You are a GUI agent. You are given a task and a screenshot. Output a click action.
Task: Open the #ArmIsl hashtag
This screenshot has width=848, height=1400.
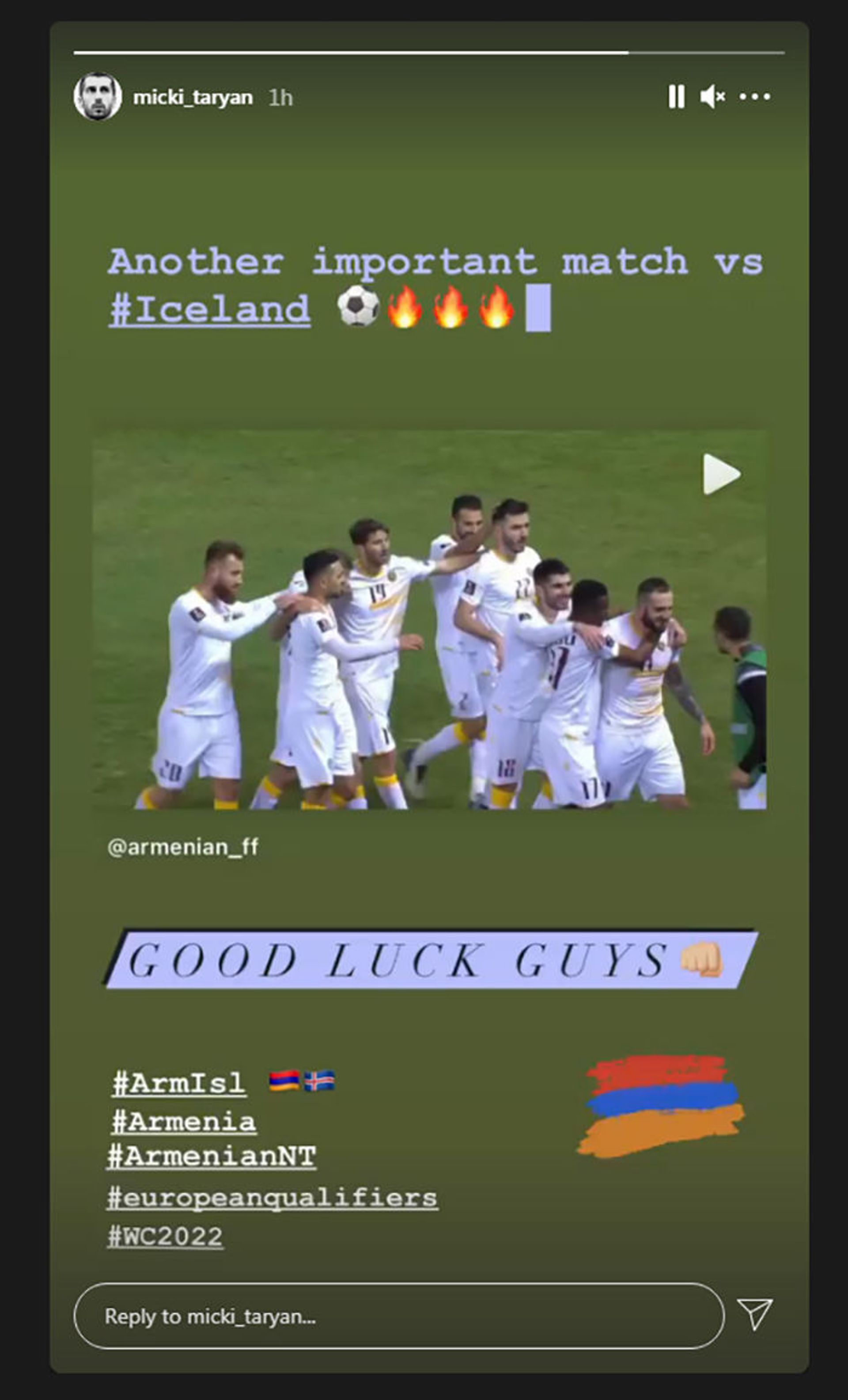click(179, 1082)
